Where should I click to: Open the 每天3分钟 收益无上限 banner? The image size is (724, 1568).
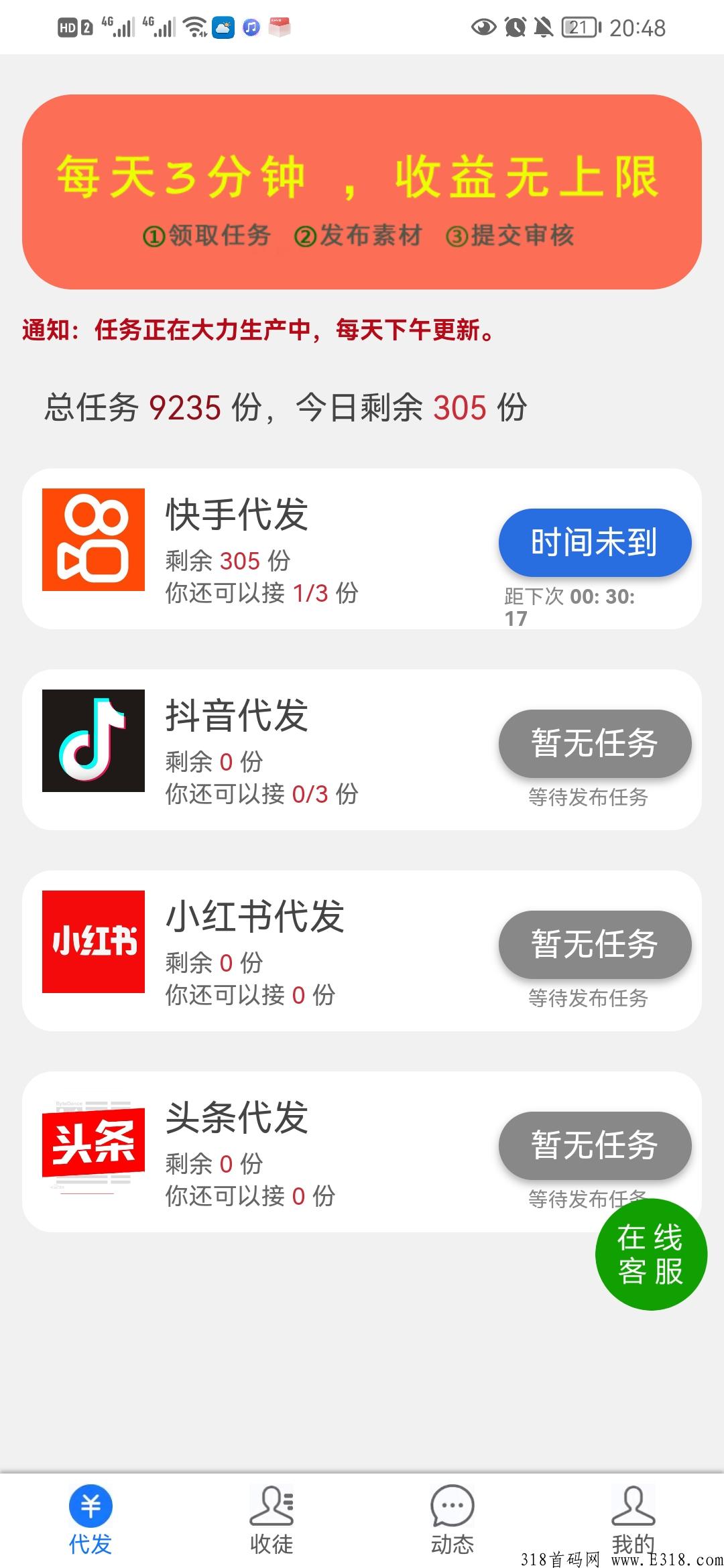[362, 192]
